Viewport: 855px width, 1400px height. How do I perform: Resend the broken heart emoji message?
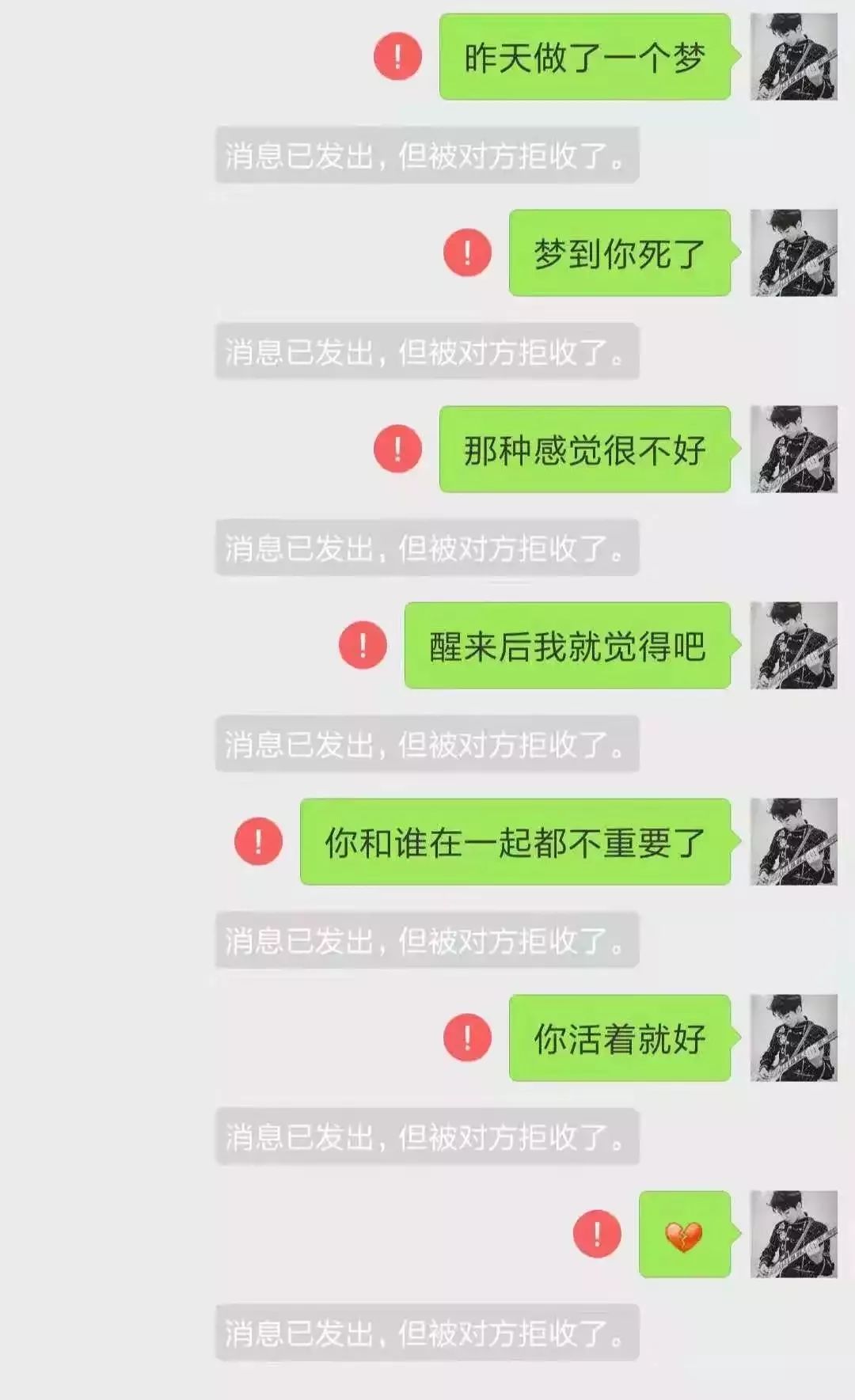coord(597,1234)
